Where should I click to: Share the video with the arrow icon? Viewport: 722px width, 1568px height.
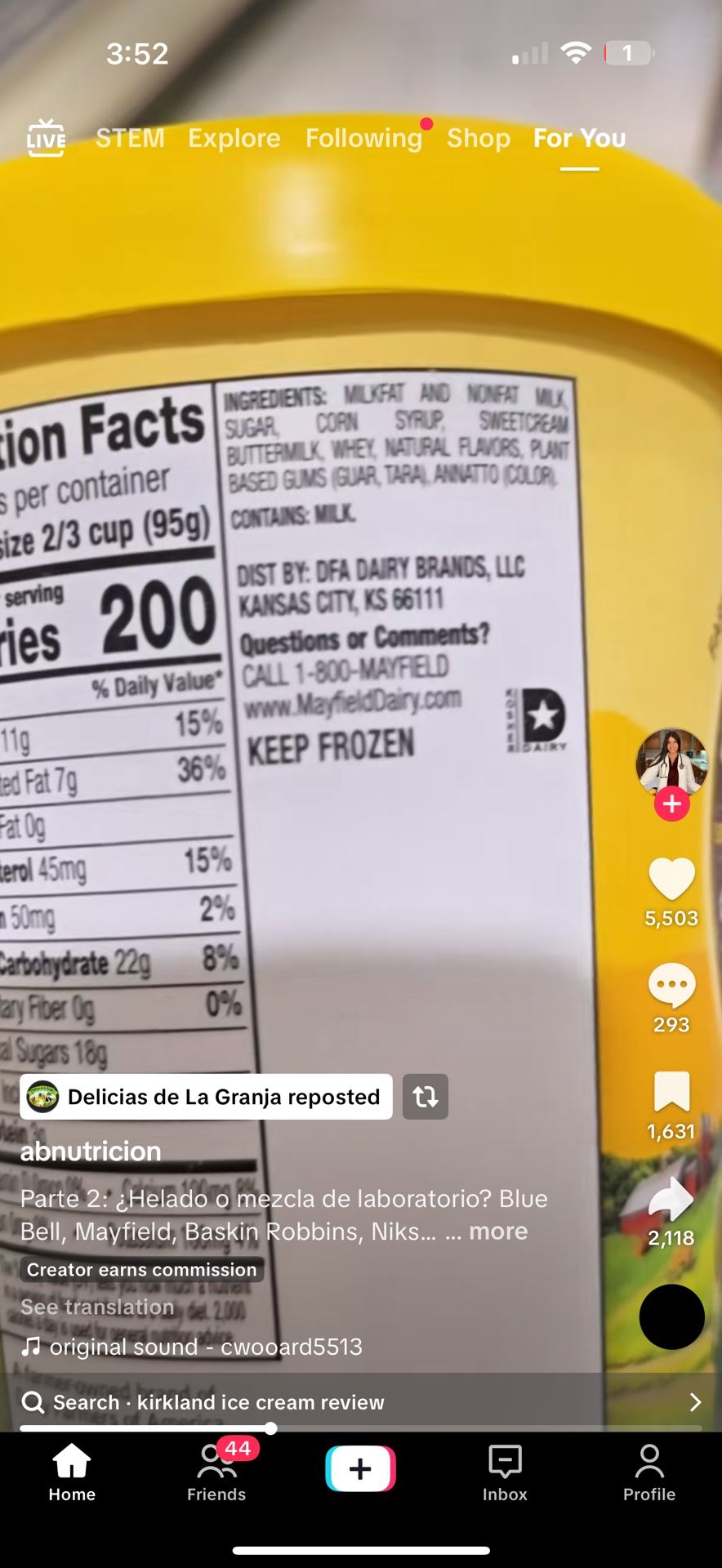coord(671,1199)
